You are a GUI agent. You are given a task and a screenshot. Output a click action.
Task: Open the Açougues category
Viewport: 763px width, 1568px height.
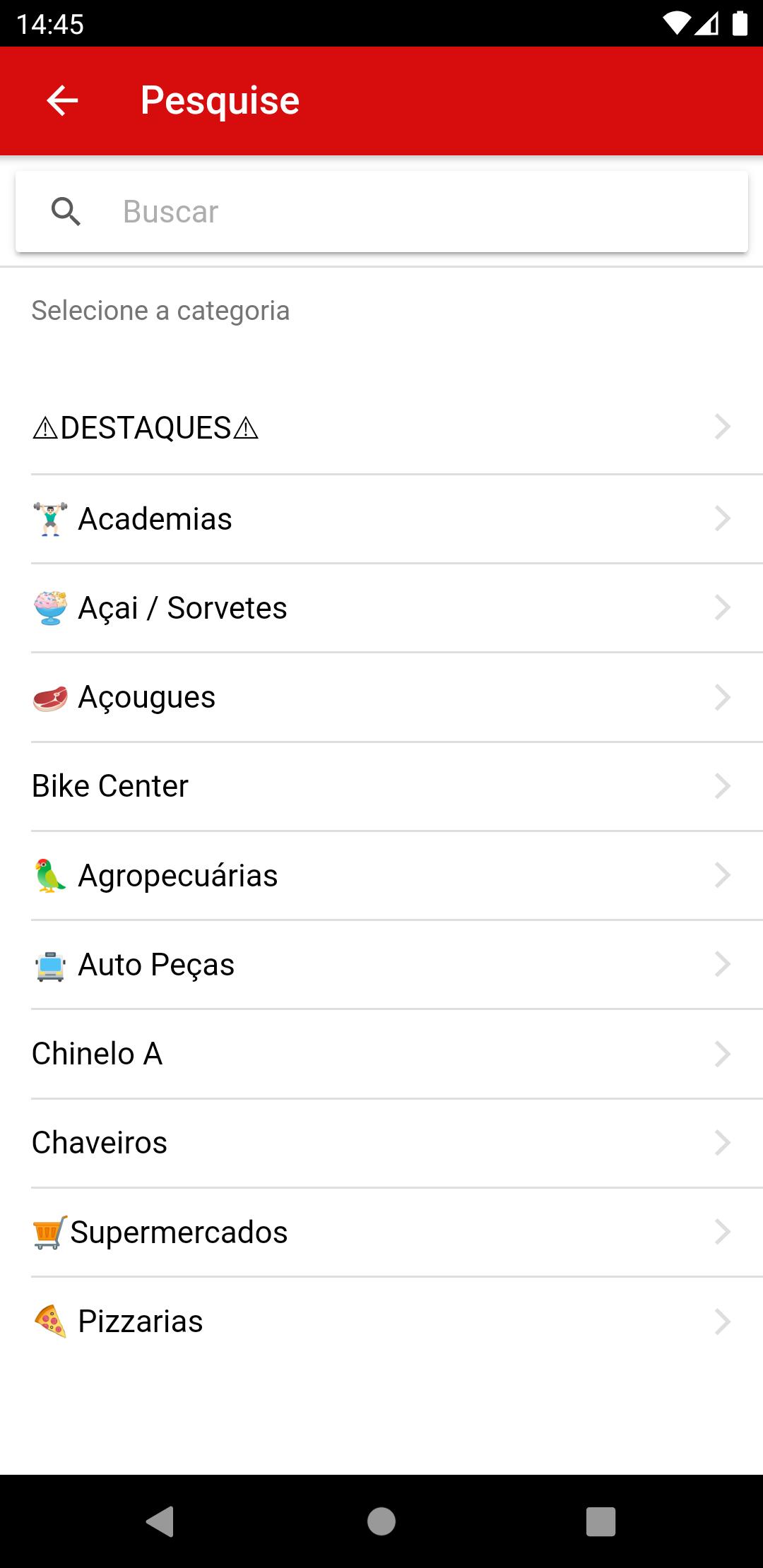381,697
